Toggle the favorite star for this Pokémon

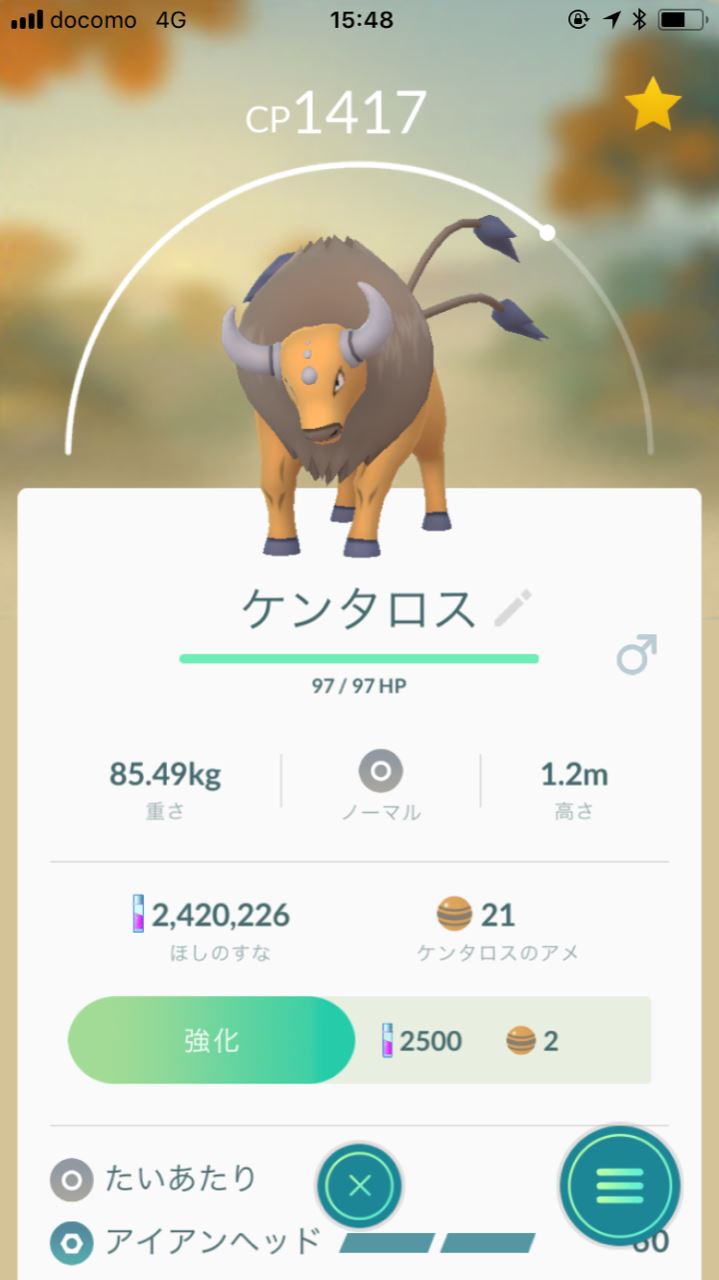(x=652, y=108)
